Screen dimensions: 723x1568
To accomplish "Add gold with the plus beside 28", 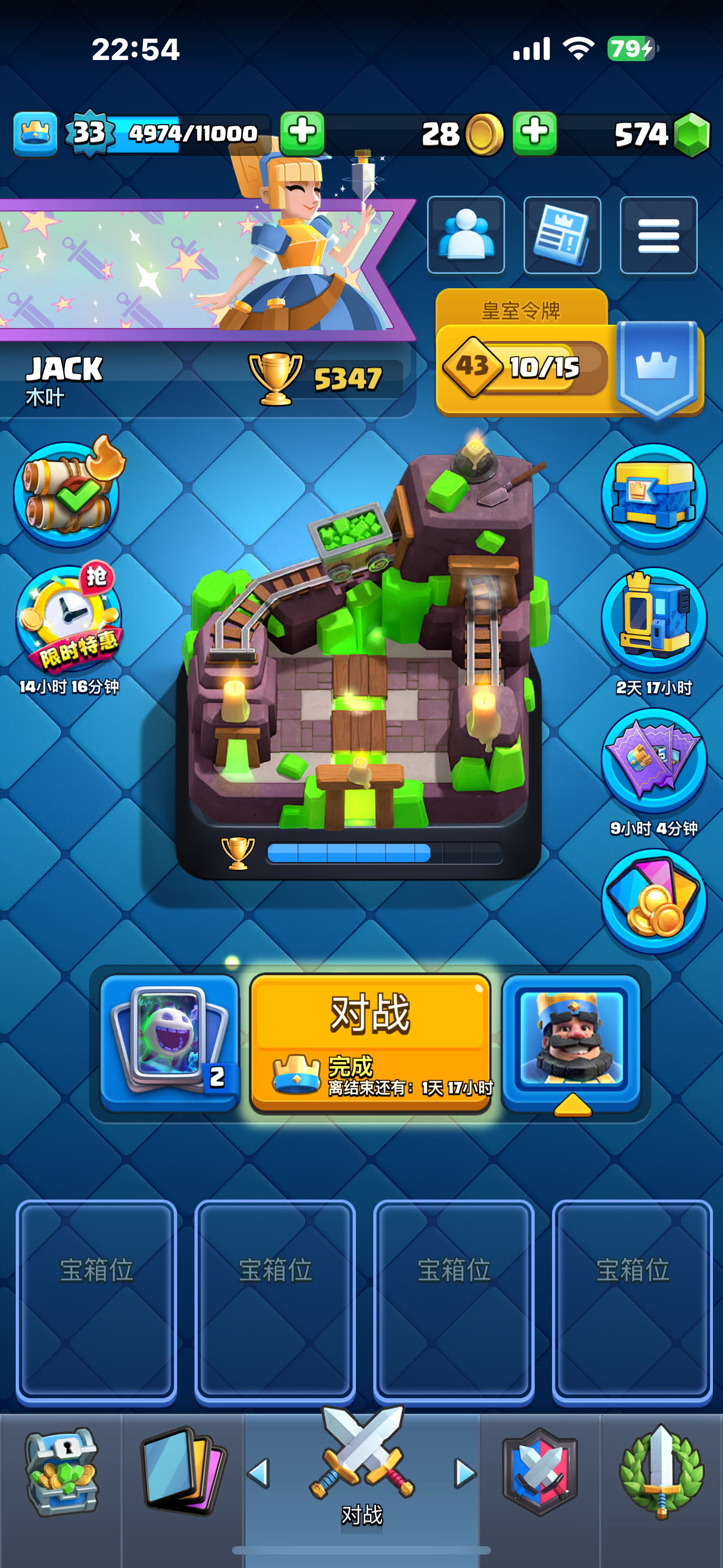I will pos(534,133).
